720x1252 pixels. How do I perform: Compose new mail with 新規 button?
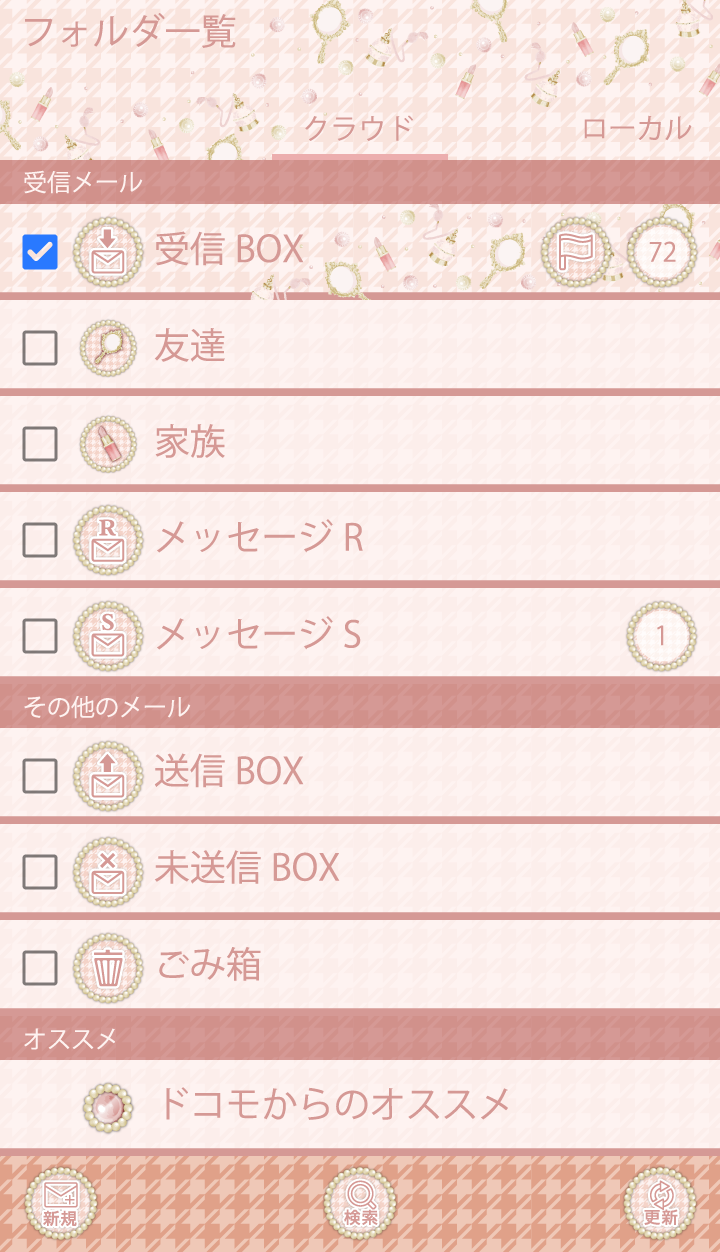coord(60,1203)
